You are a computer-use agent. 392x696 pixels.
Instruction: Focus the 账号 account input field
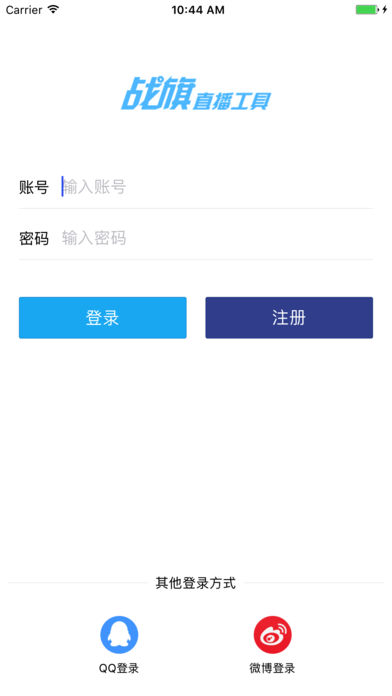coord(217,187)
